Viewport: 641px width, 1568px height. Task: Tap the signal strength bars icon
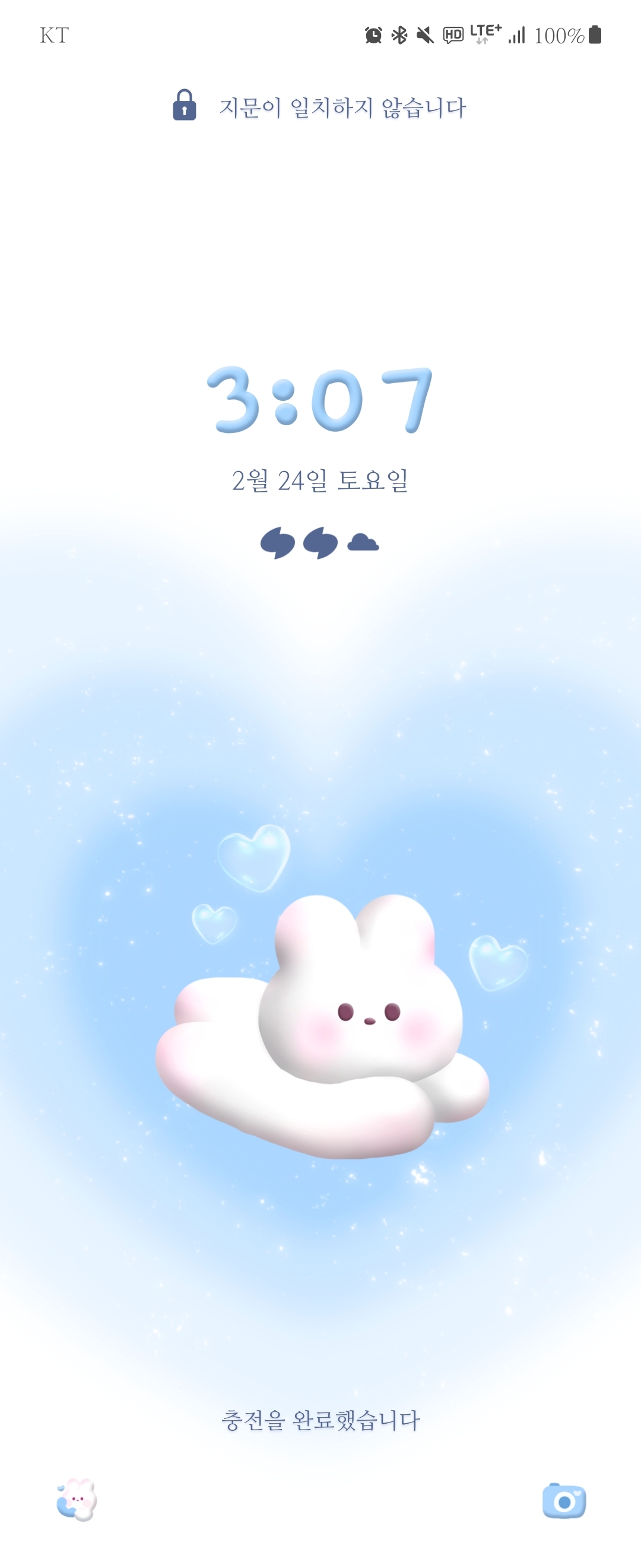(518, 34)
